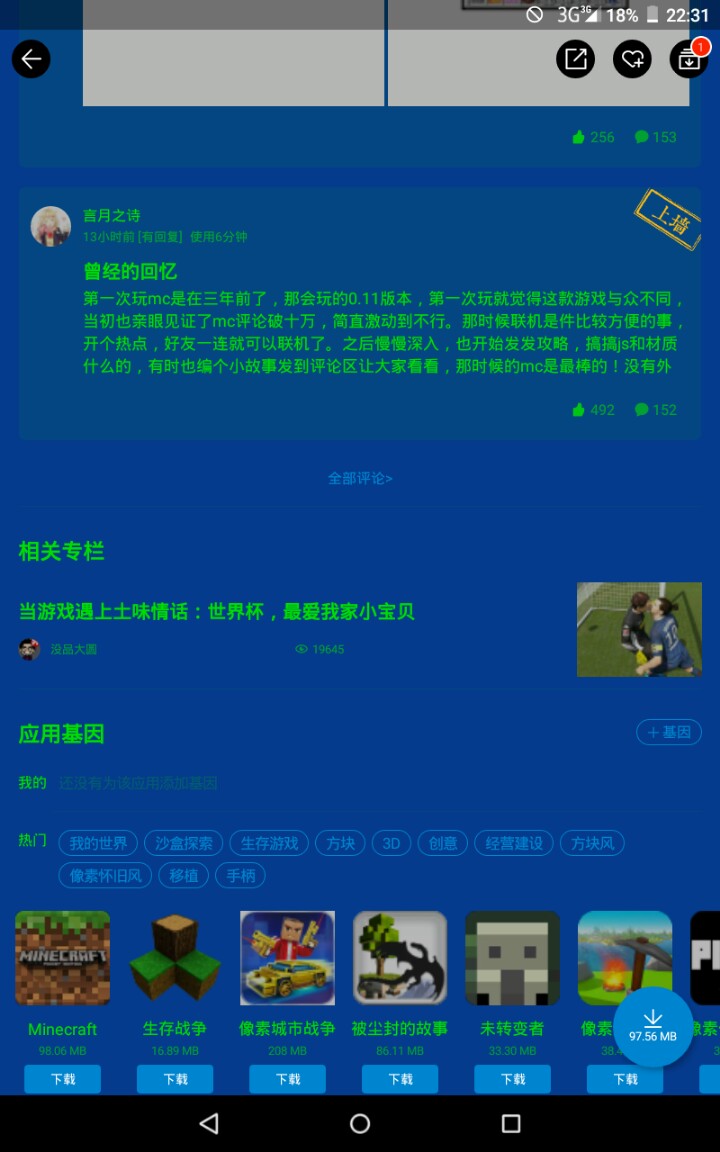Tap floating 97.56 MB download button
This screenshot has height=1152, width=720.
click(x=653, y=1027)
